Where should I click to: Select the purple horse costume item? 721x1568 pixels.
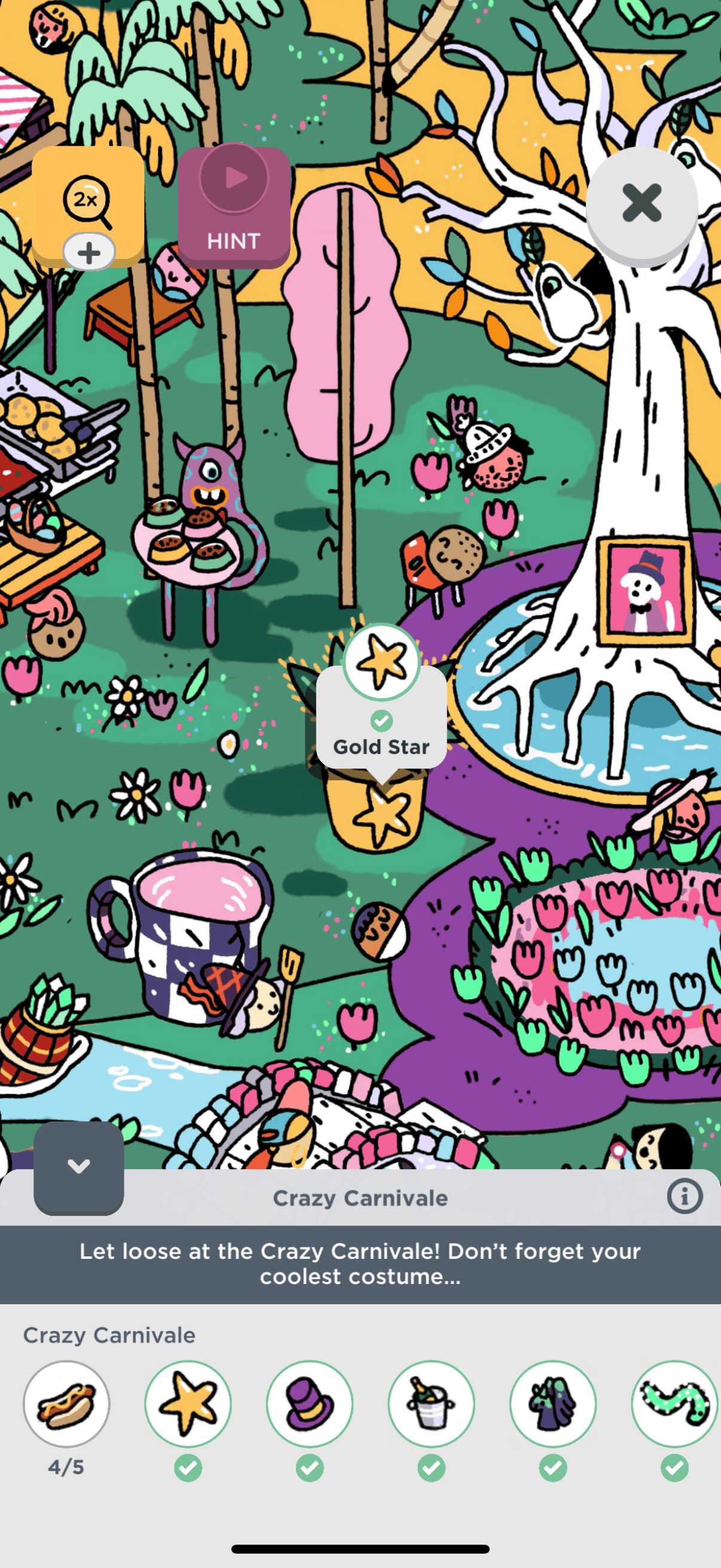pyautogui.click(x=553, y=1404)
